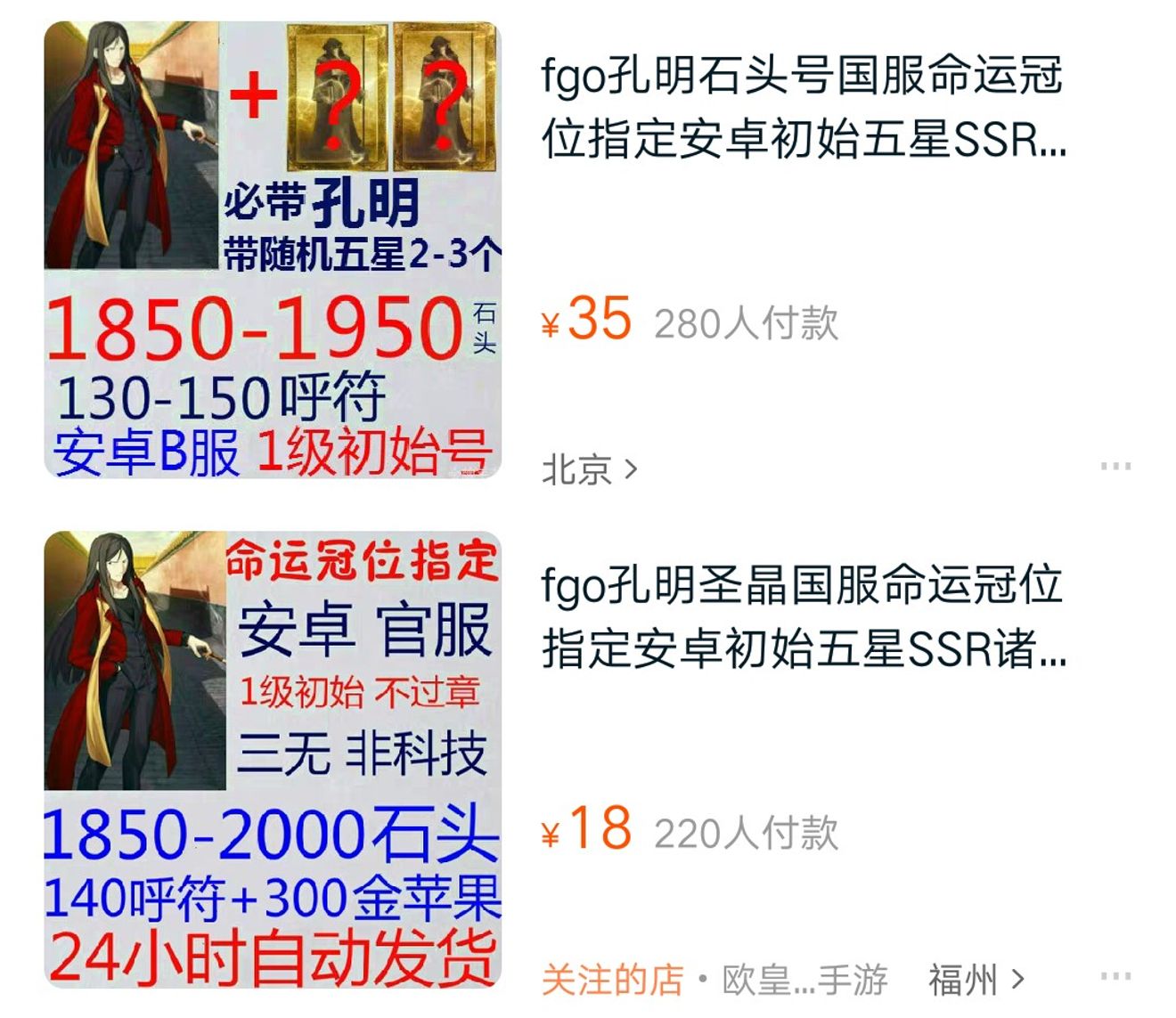
Task: Open more options for the ¥18 listing
Action: coord(1115,976)
